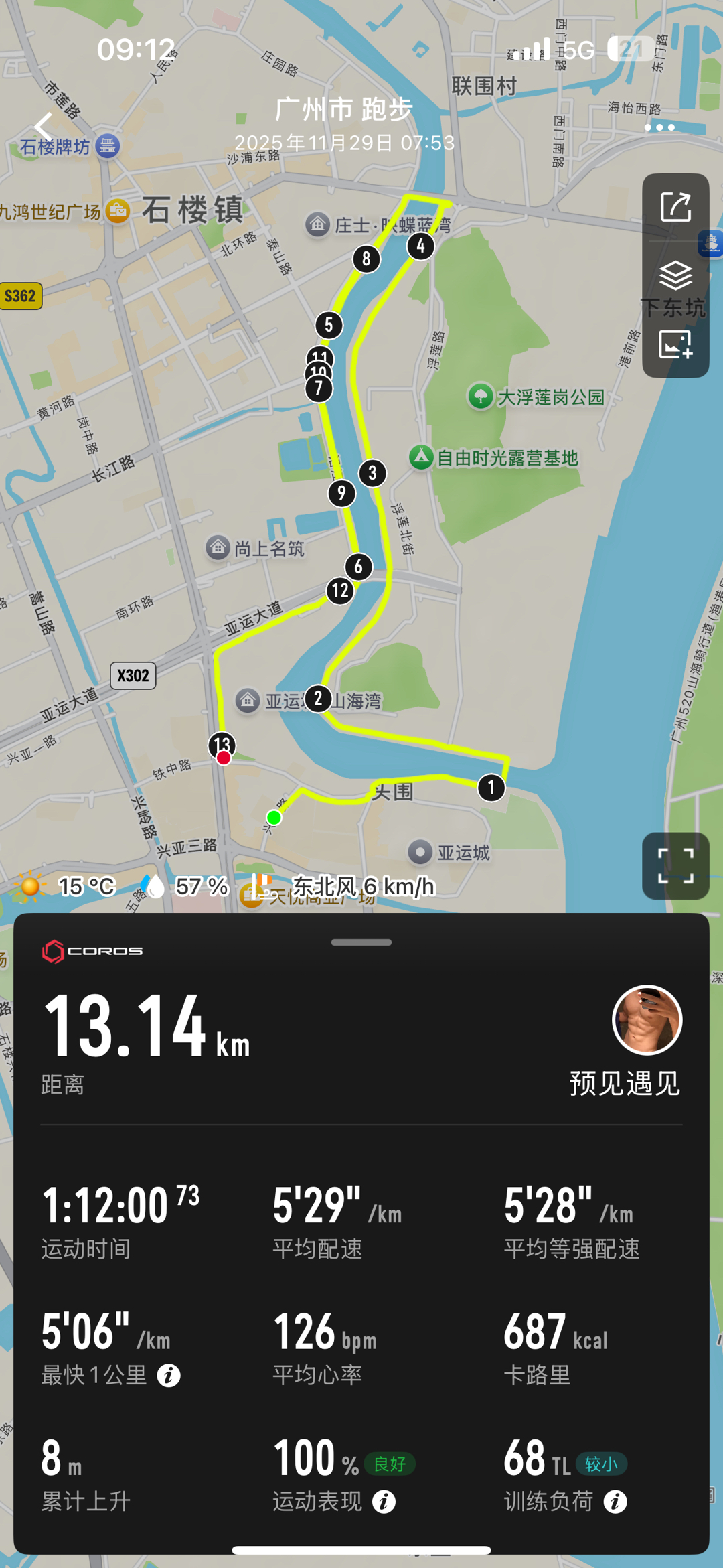Expand the map to full screen
This screenshot has width=723, height=1568.
675,865
